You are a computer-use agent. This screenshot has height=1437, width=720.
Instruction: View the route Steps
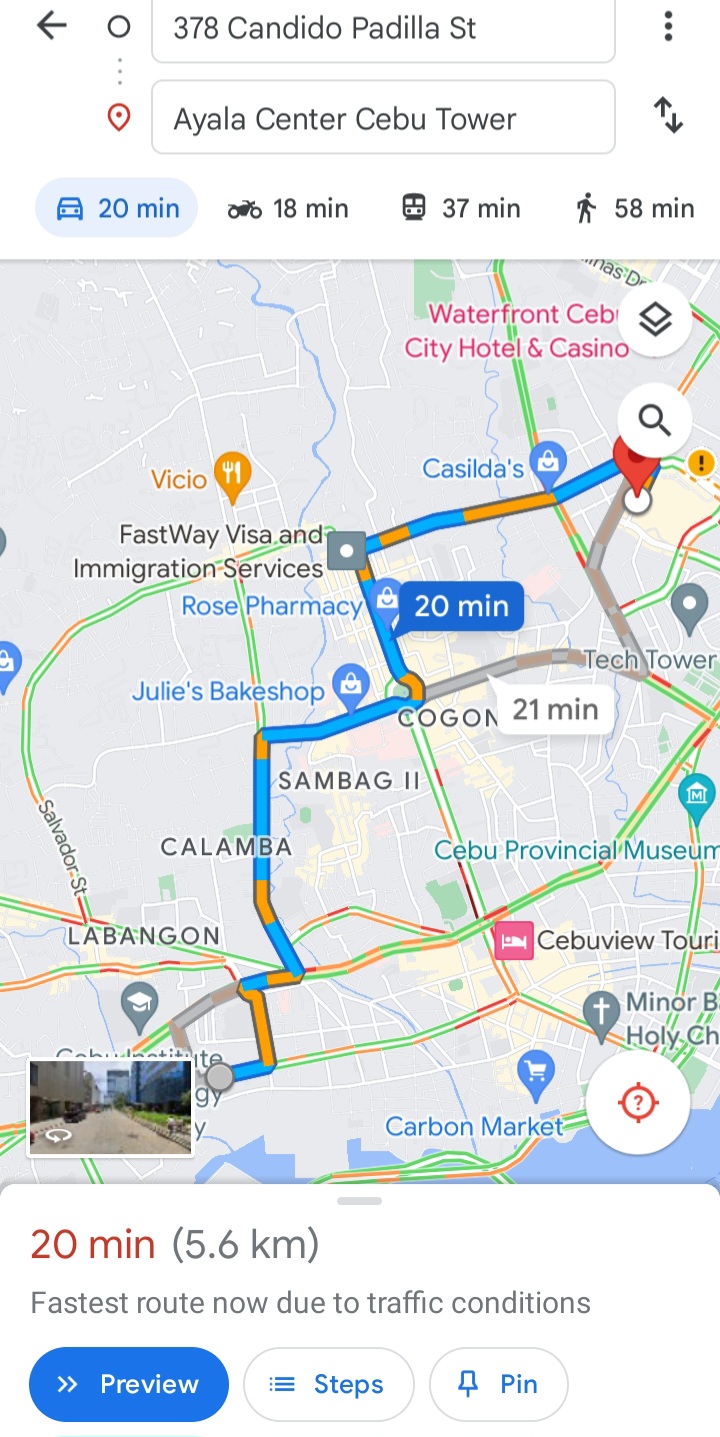pyautogui.click(x=328, y=1384)
